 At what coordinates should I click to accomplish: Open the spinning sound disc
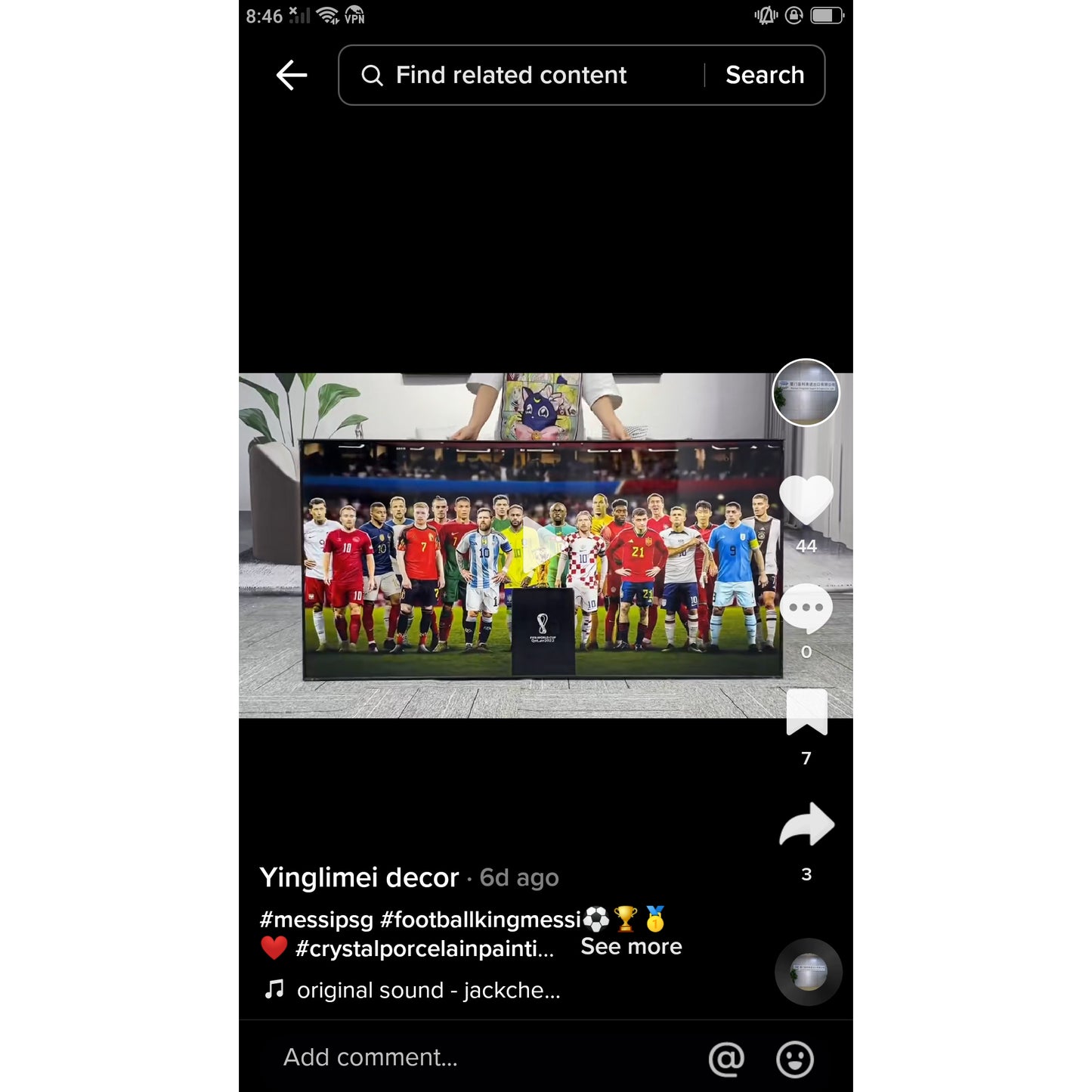click(808, 972)
